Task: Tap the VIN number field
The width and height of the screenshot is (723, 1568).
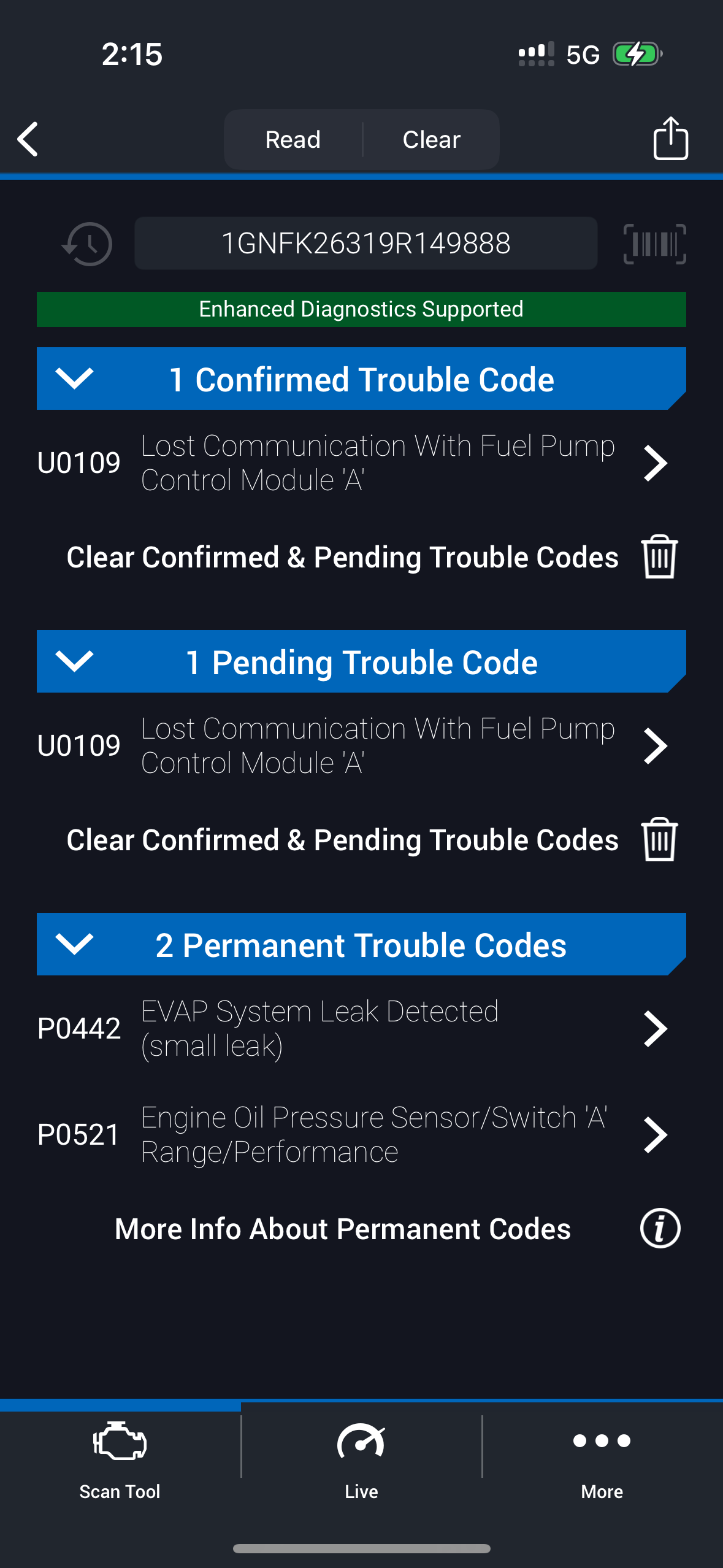Action: (x=365, y=244)
